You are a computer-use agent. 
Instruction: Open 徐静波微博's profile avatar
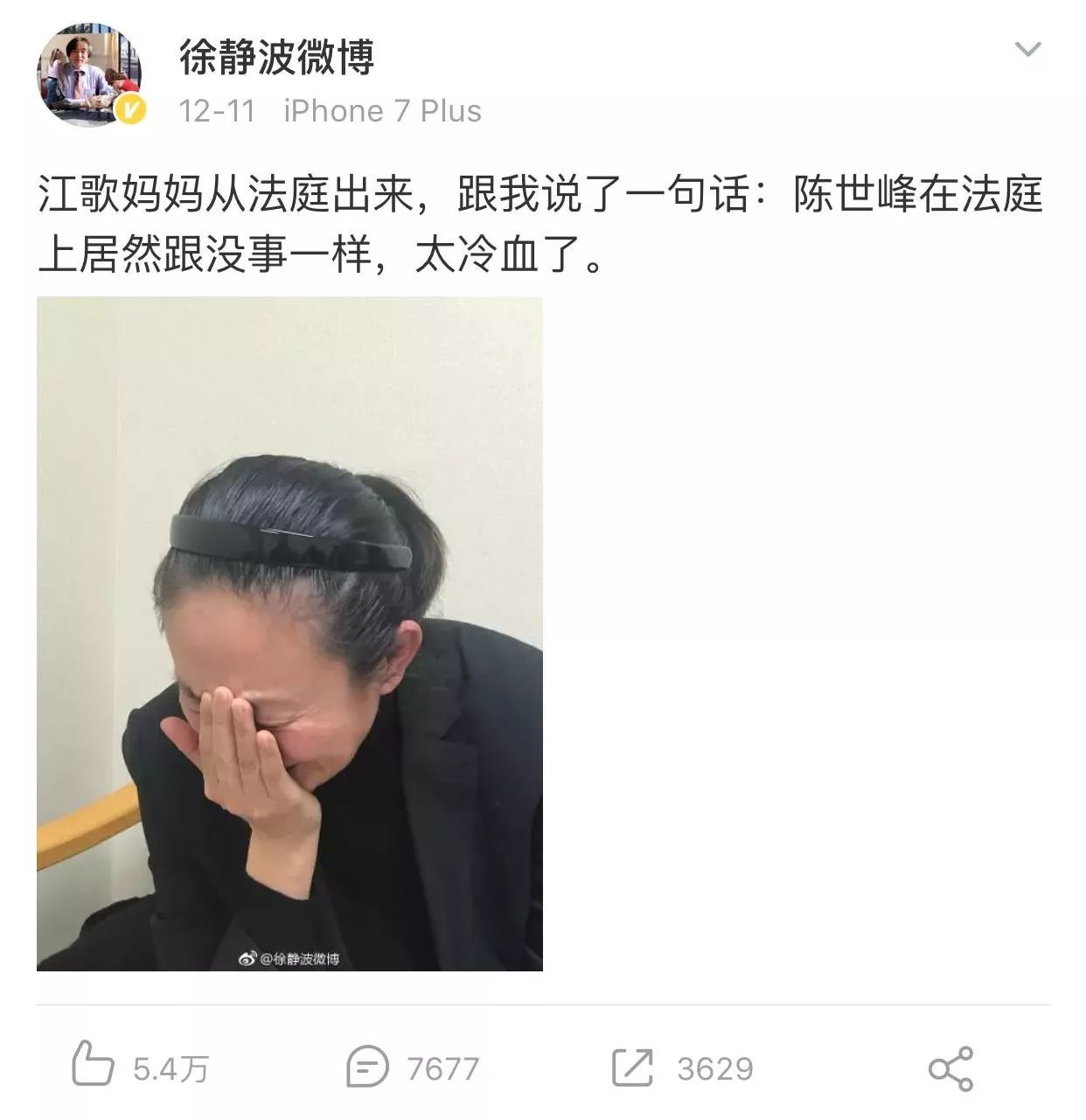[89, 75]
